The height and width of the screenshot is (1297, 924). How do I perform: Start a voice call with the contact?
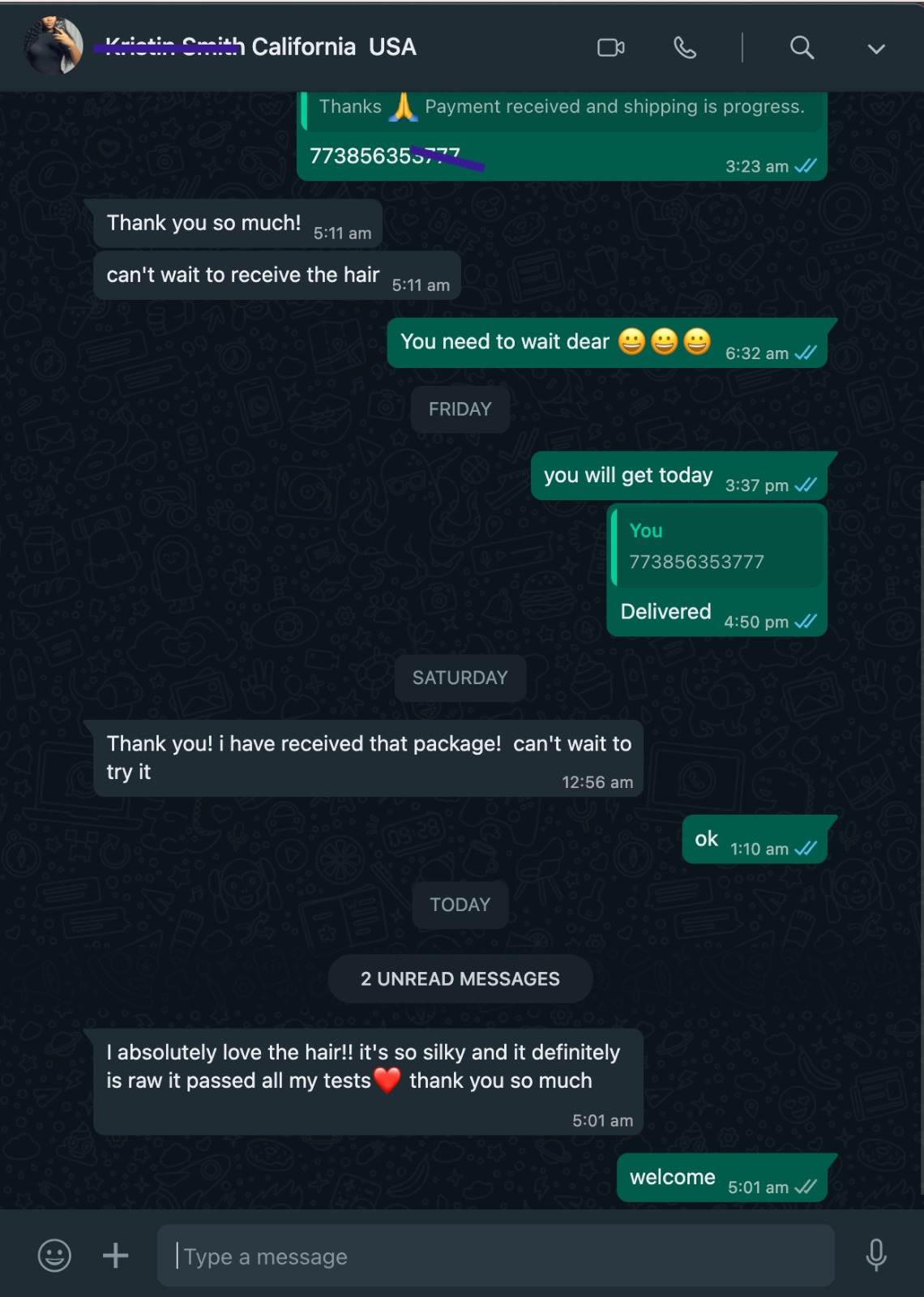click(685, 48)
